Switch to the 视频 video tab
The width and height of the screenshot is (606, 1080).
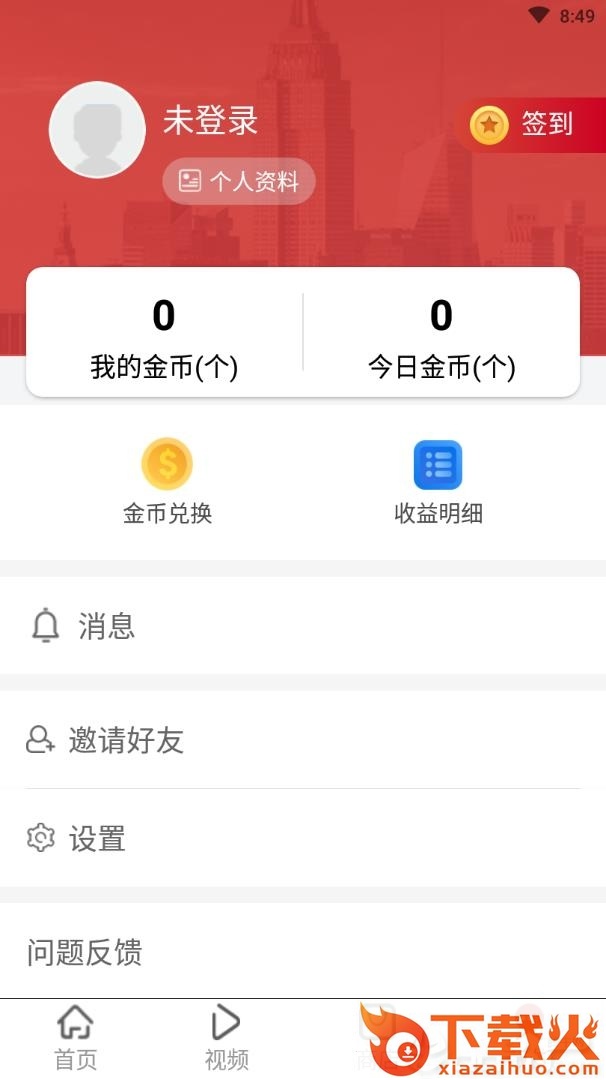point(226,1039)
